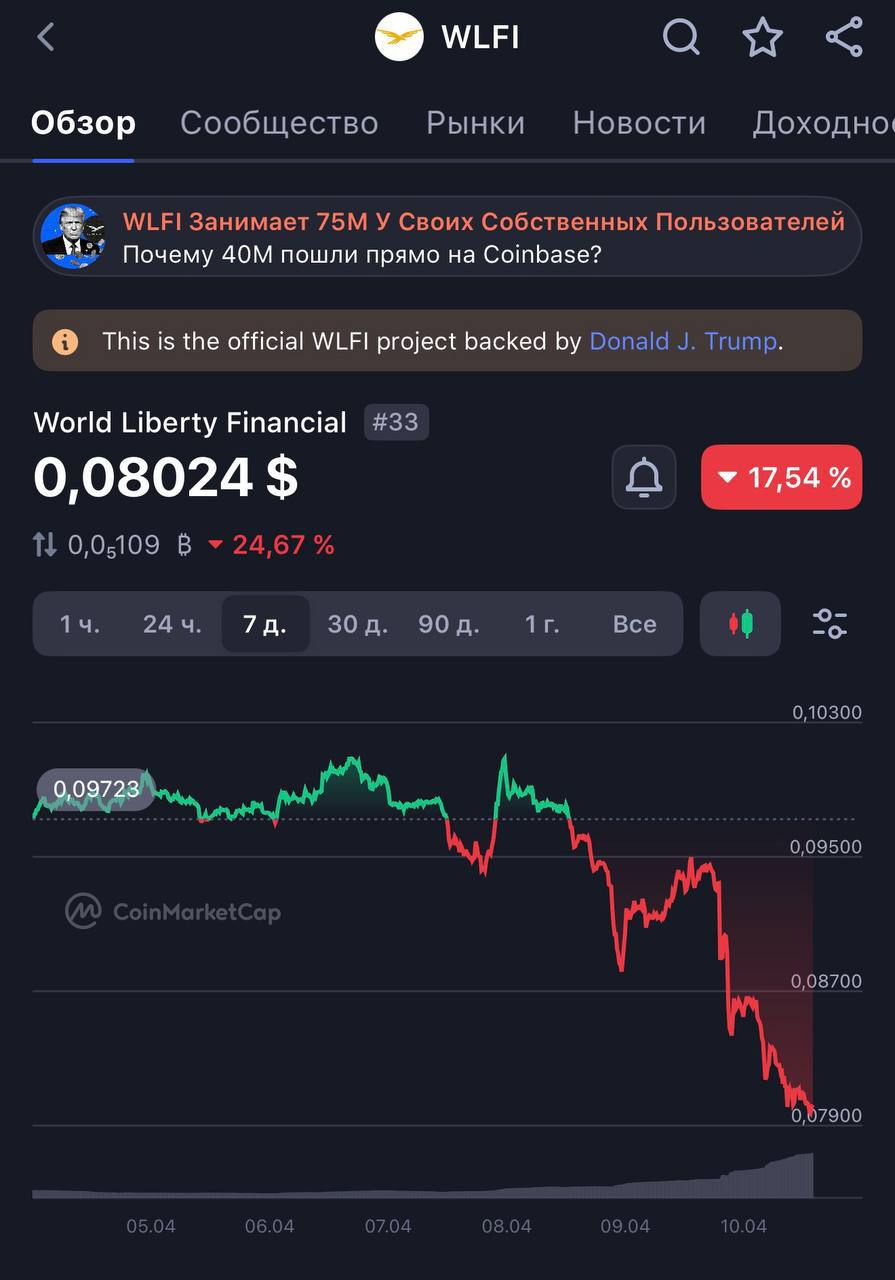Set a price alert with the bell
895x1280 pixels.
coord(644,477)
